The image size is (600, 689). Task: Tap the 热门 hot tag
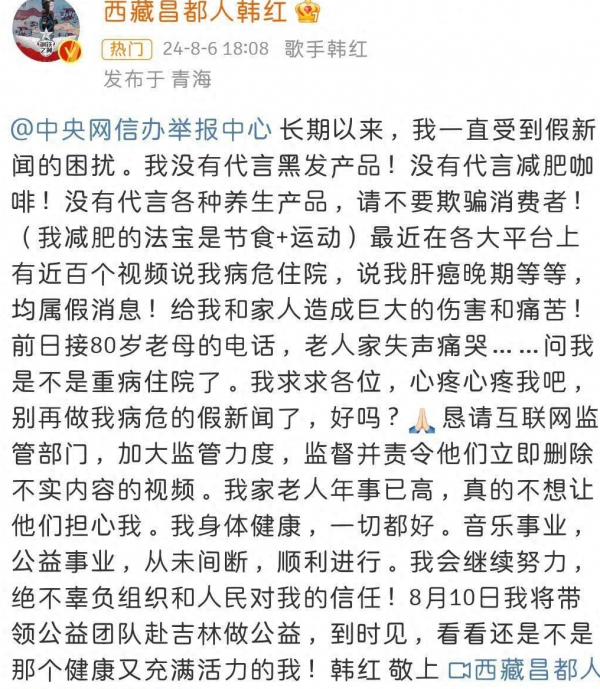[127, 48]
